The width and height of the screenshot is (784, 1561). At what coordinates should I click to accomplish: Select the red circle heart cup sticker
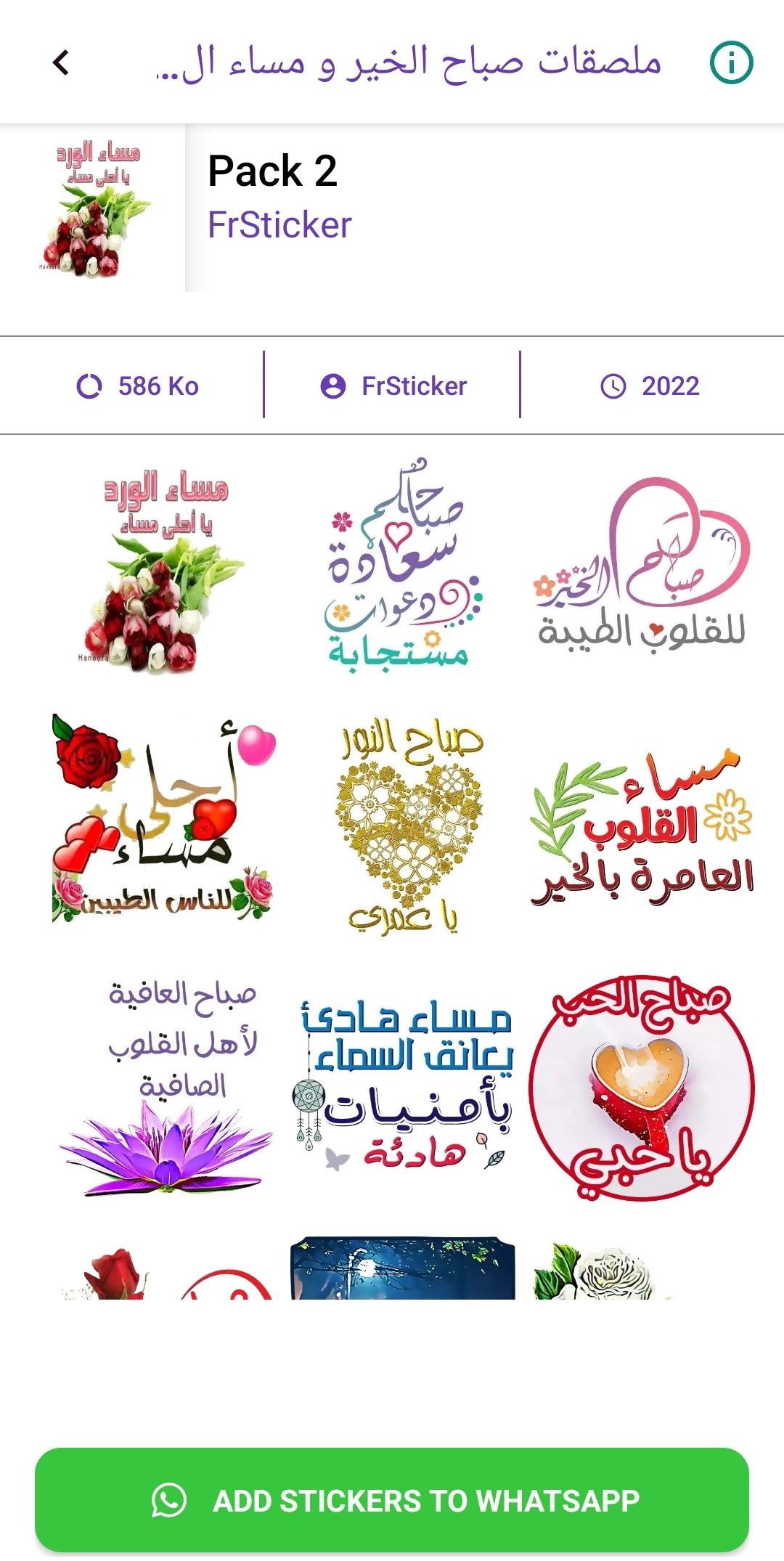pyautogui.click(x=642, y=1085)
